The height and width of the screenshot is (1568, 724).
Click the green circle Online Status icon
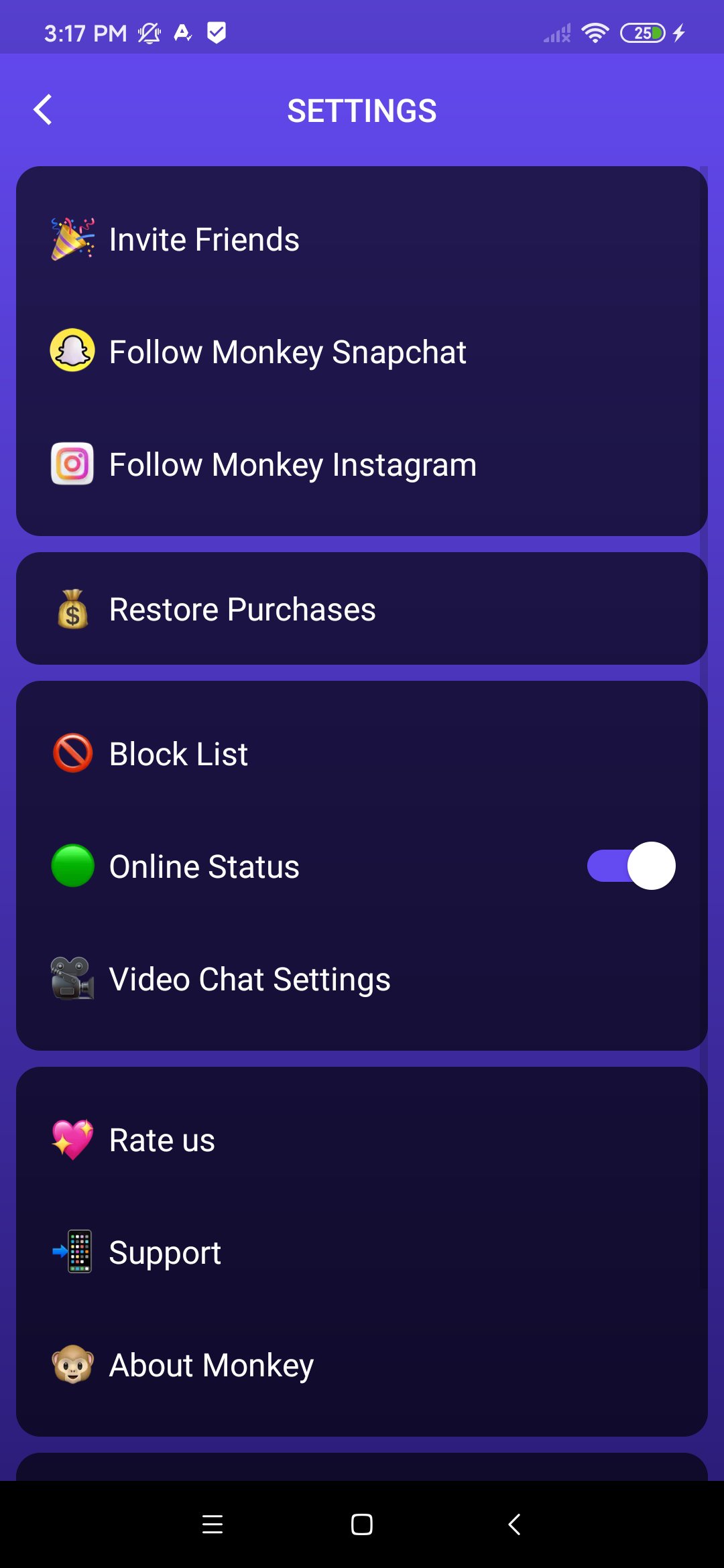pyautogui.click(x=72, y=865)
